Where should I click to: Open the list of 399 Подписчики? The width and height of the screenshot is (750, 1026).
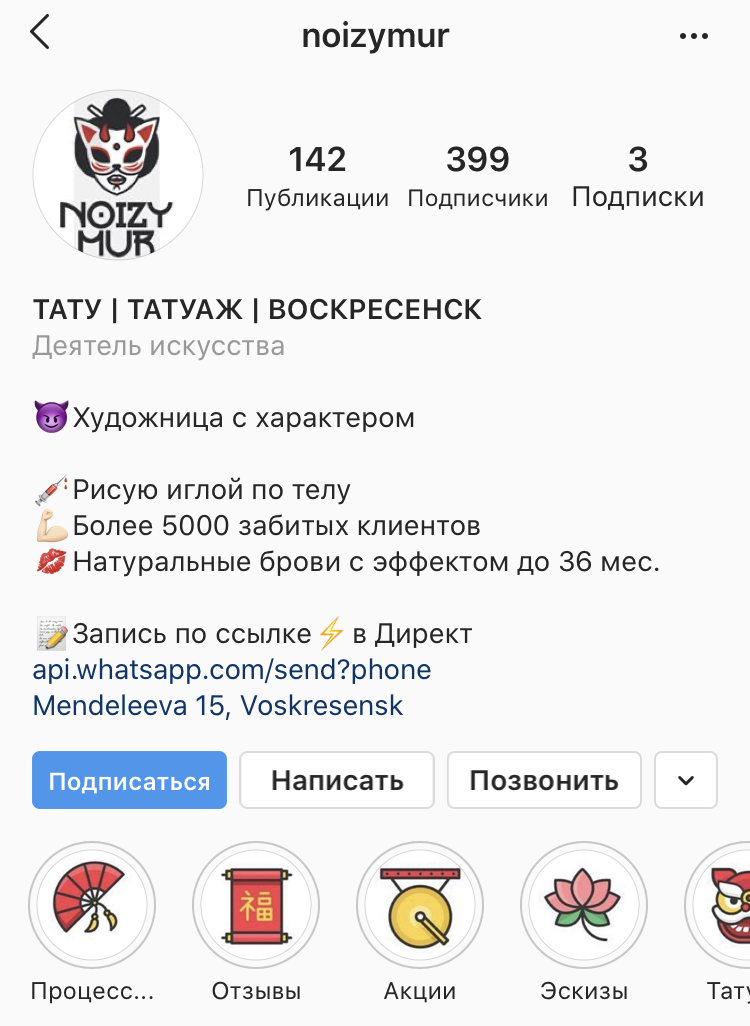pyautogui.click(x=478, y=176)
